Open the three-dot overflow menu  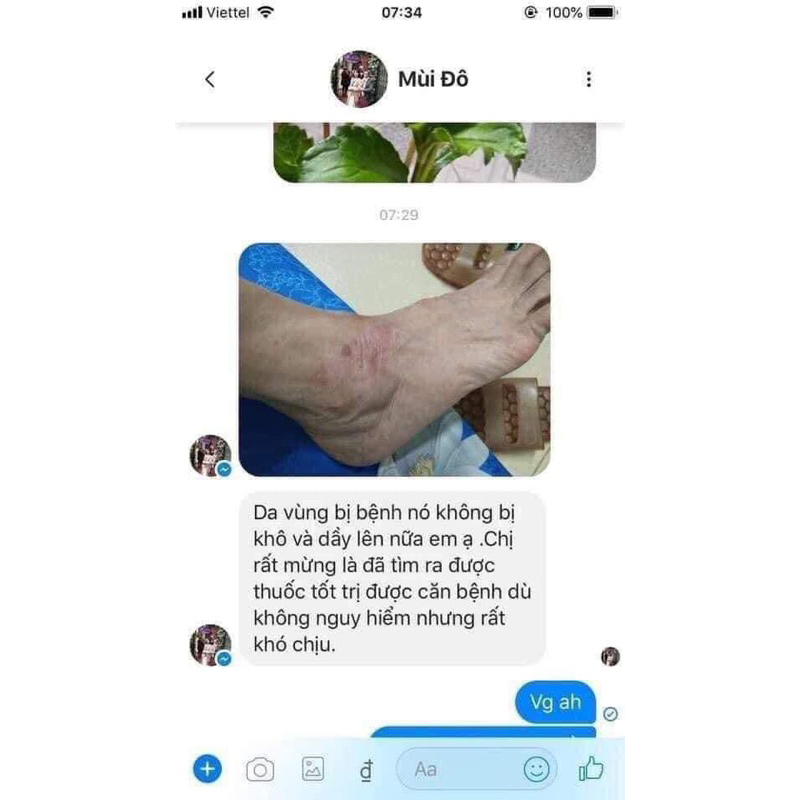pyautogui.click(x=589, y=79)
